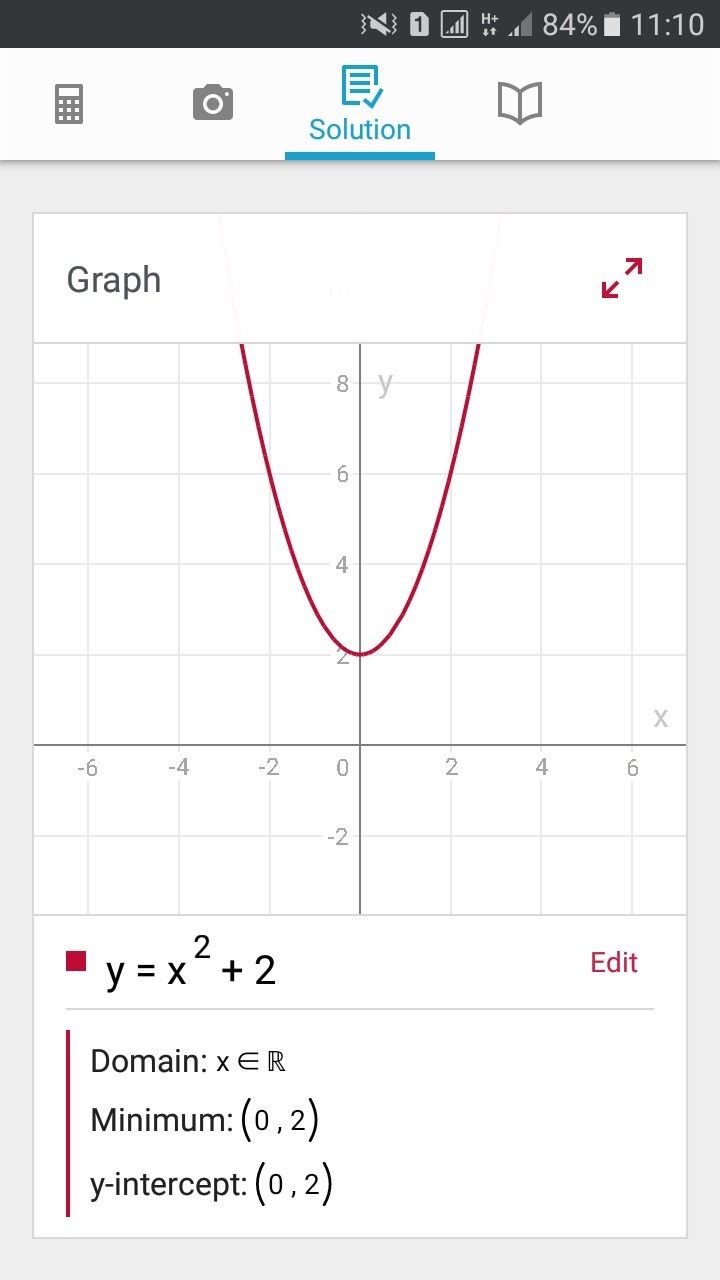Expand the graph to fullscreen
Image resolution: width=720 pixels, height=1280 pixels.
pyautogui.click(x=622, y=278)
